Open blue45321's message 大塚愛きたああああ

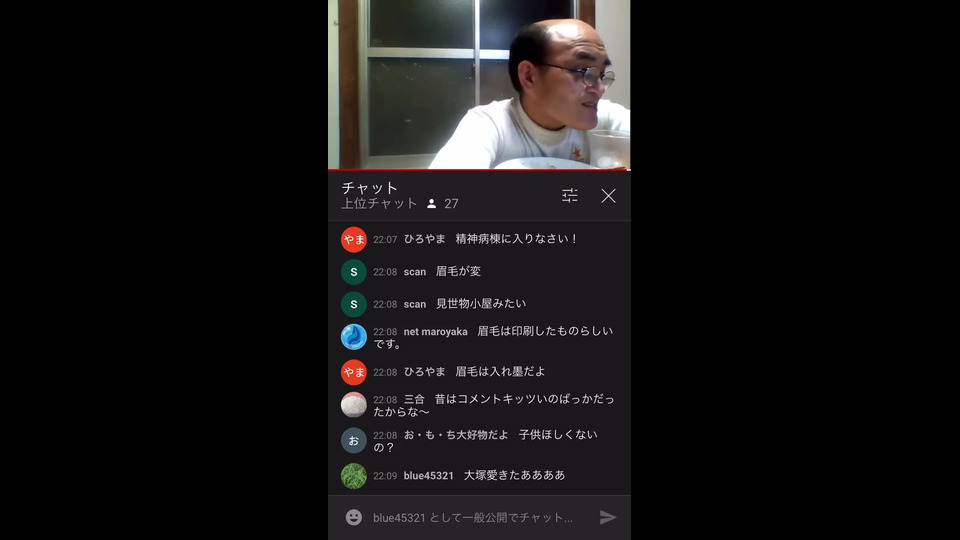pos(484,475)
